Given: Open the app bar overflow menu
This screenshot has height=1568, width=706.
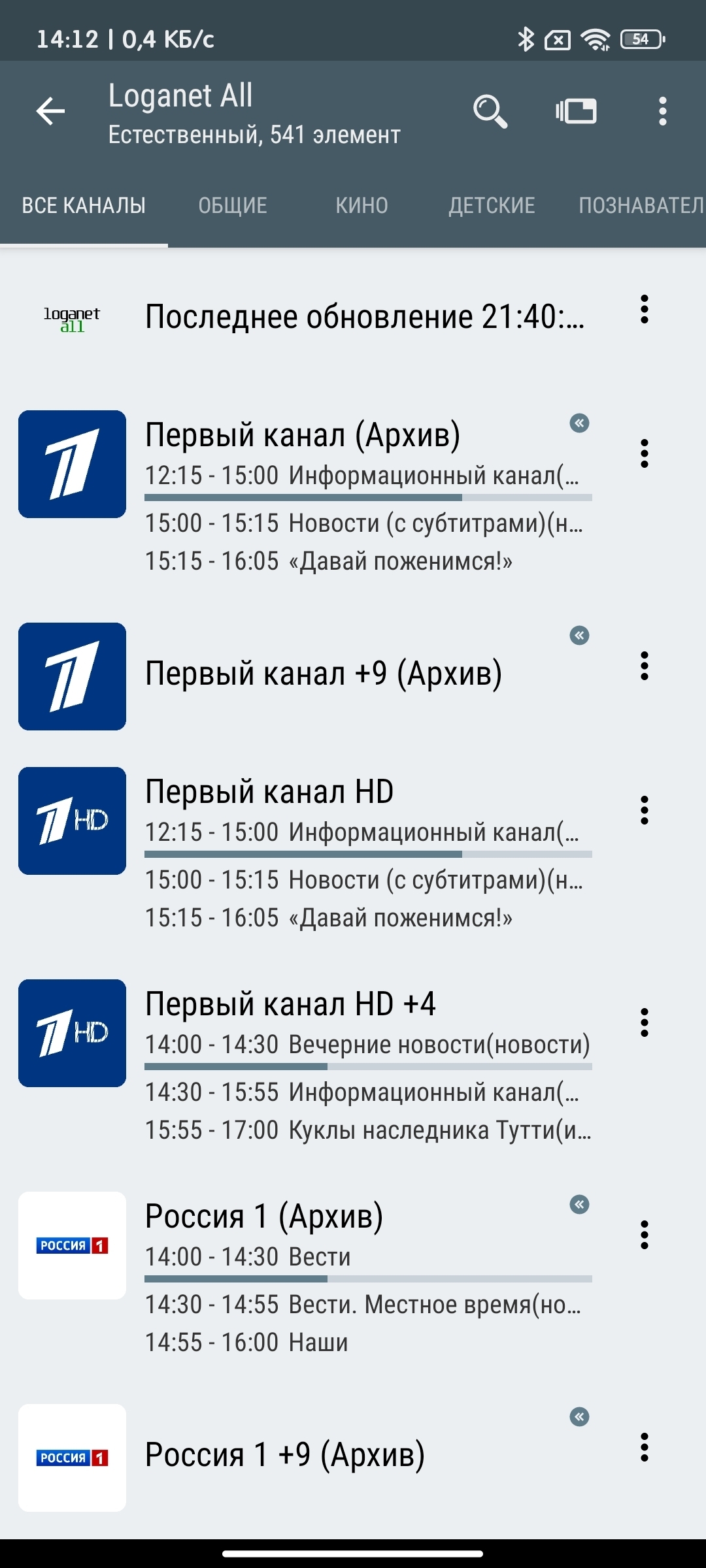Looking at the screenshot, I should (x=663, y=111).
